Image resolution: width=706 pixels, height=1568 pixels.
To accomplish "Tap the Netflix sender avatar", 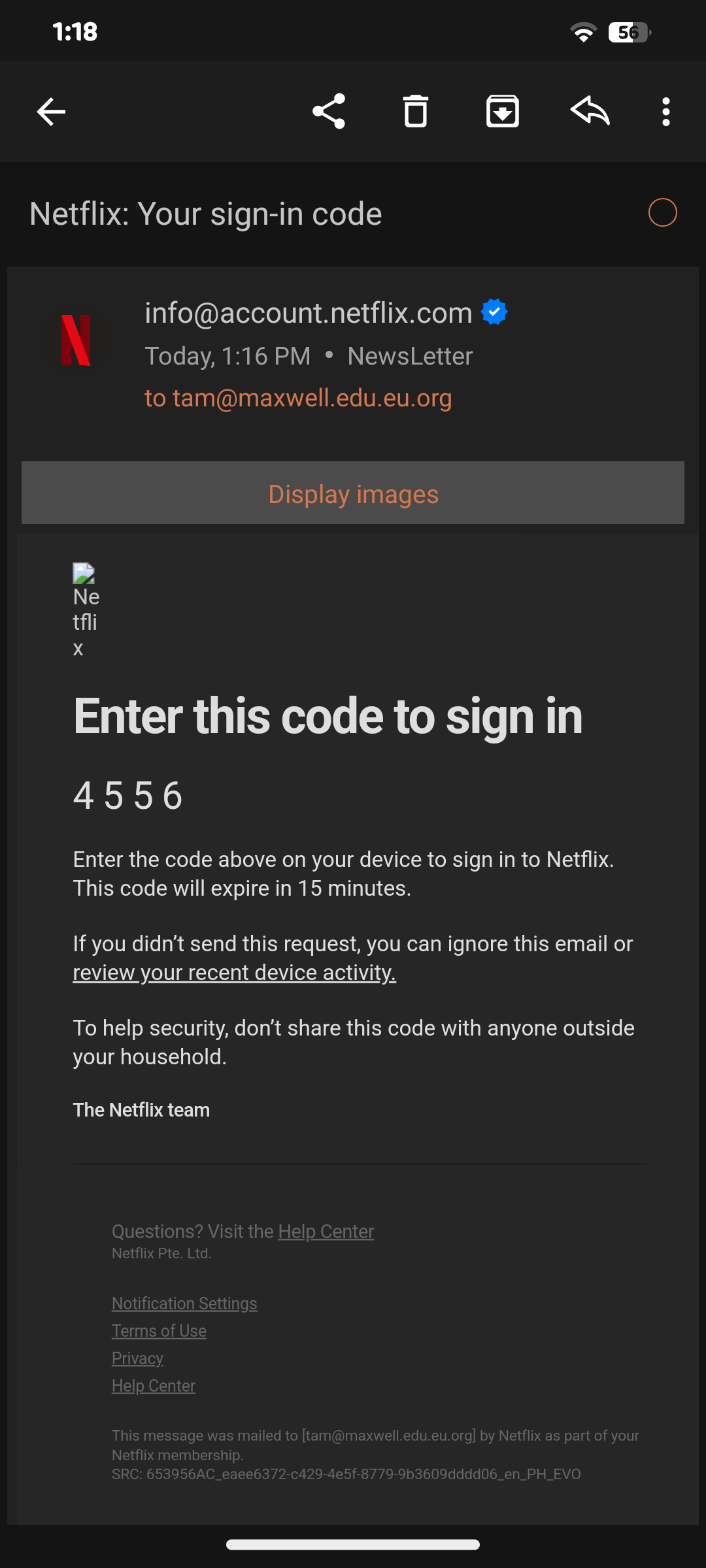I will (76, 340).
